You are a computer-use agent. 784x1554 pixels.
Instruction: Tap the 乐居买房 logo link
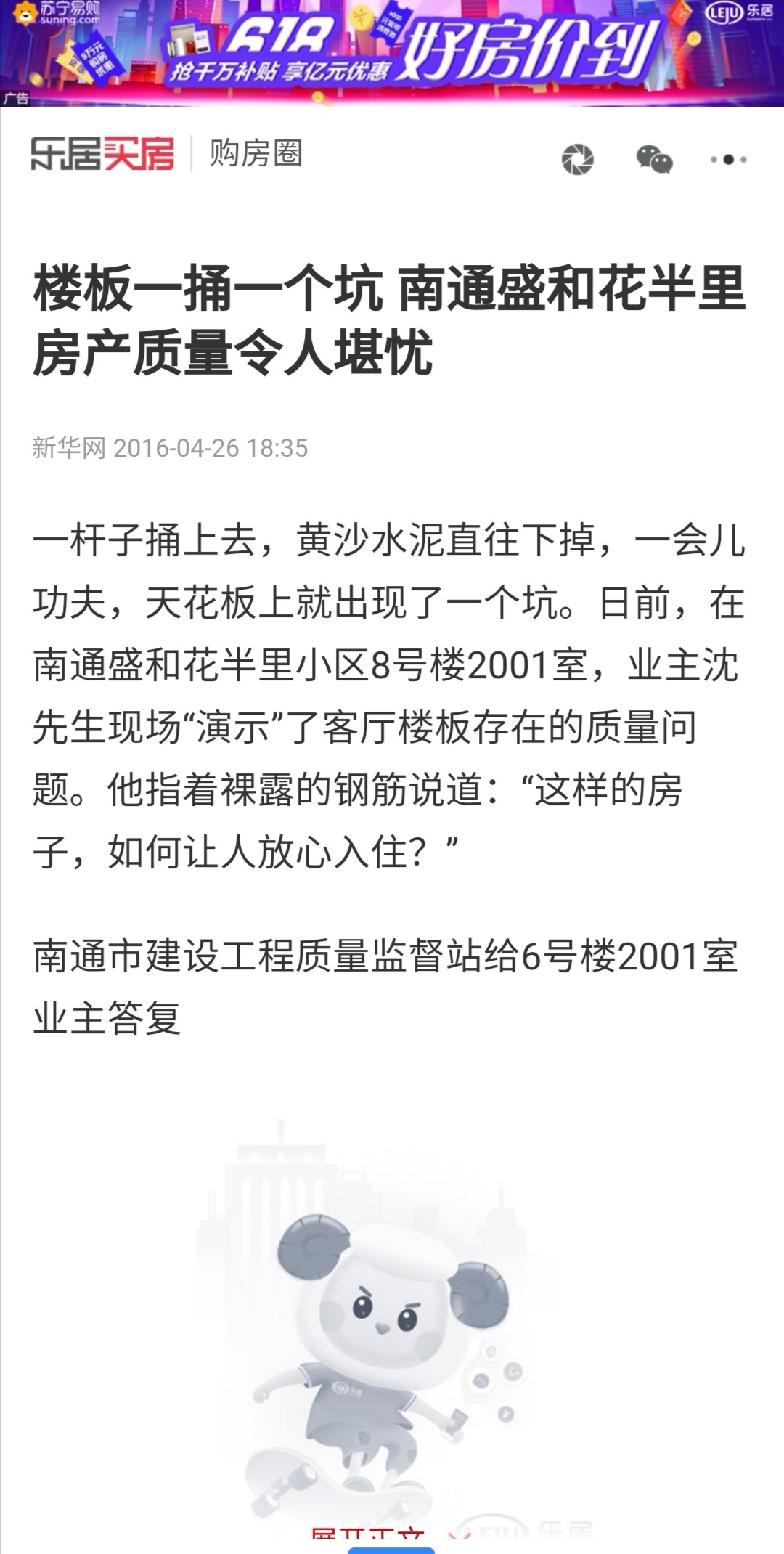pos(103,154)
